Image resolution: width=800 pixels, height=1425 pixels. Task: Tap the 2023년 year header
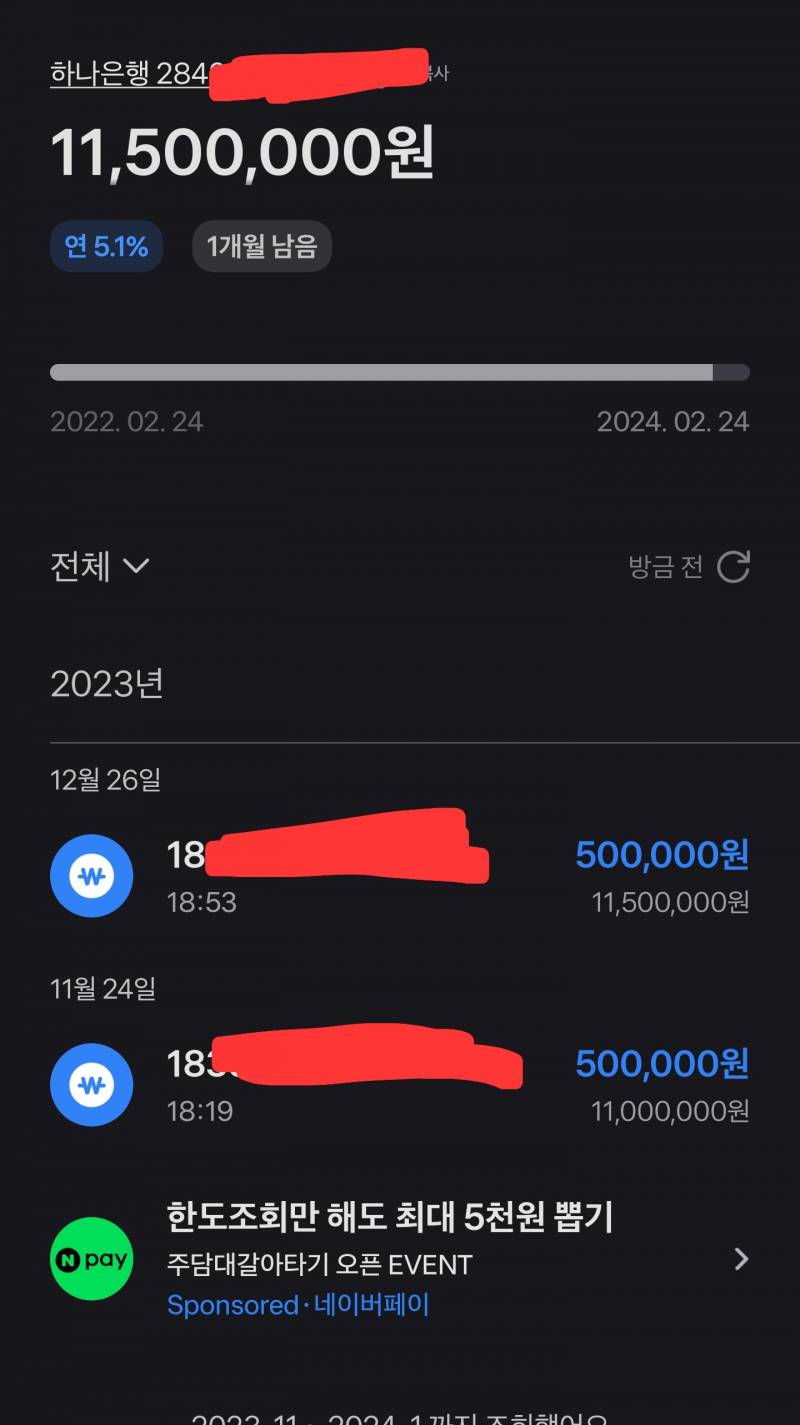(x=107, y=683)
